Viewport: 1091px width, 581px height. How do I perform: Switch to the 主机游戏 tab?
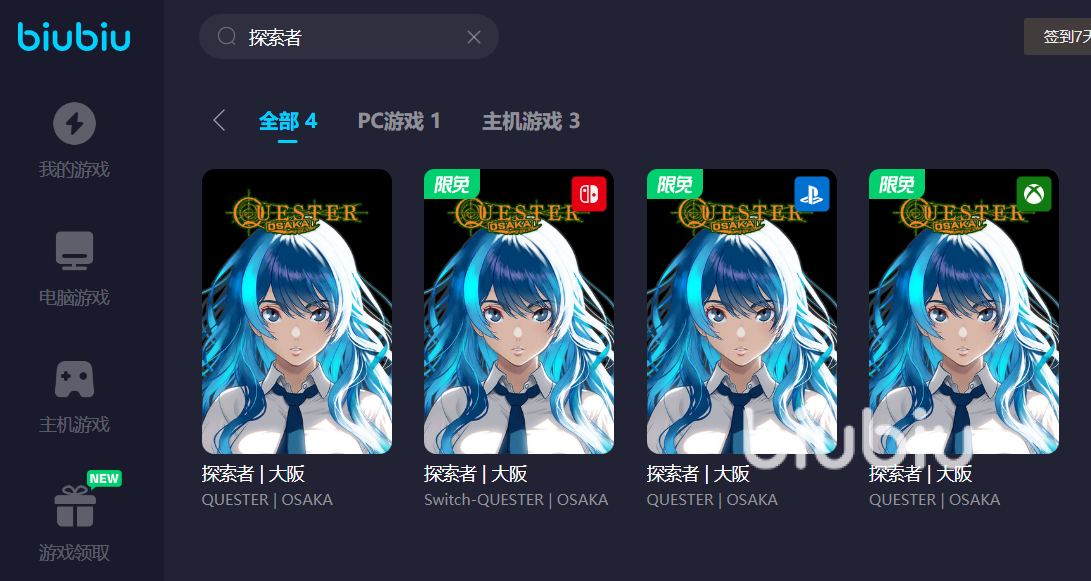531,121
